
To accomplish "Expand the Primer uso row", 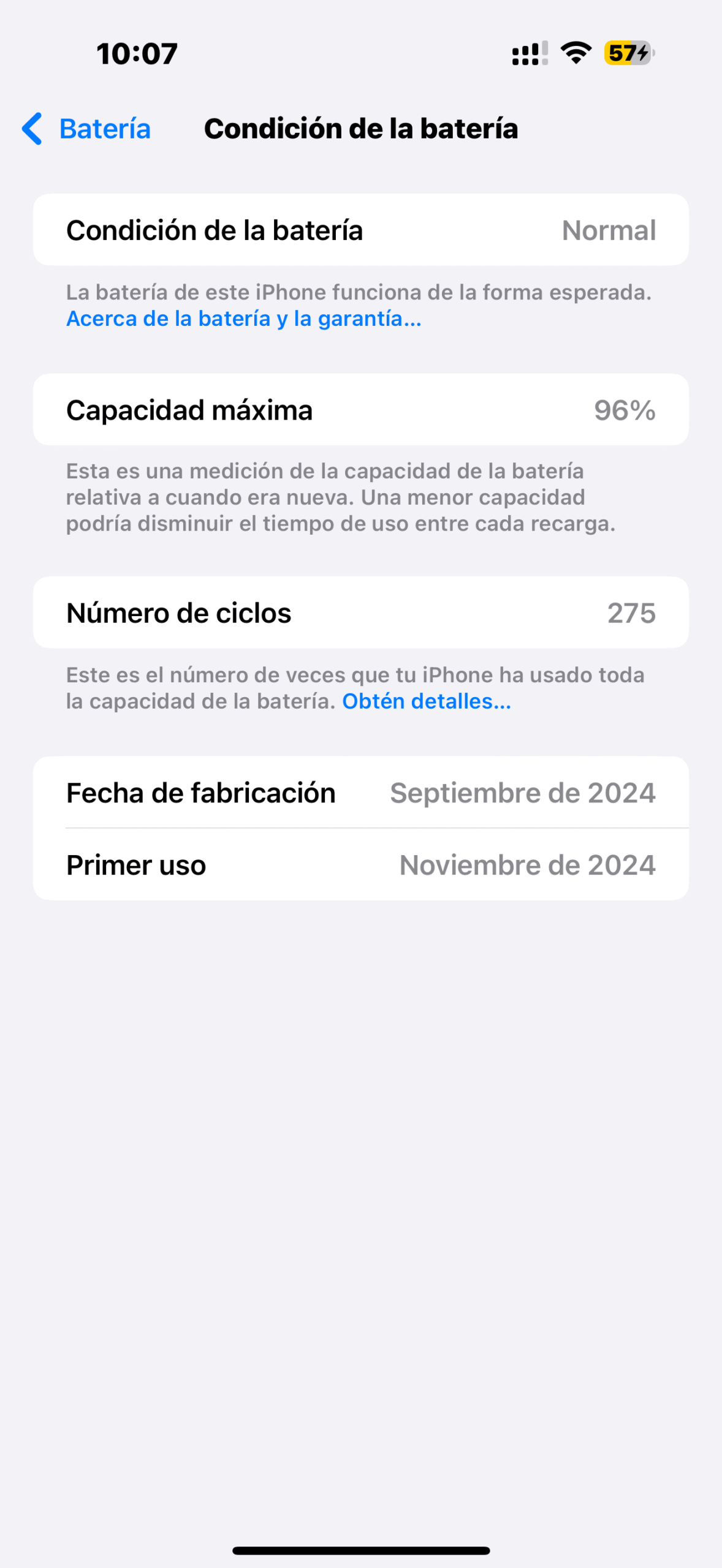I will pyautogui.click(x=361, y=865).
